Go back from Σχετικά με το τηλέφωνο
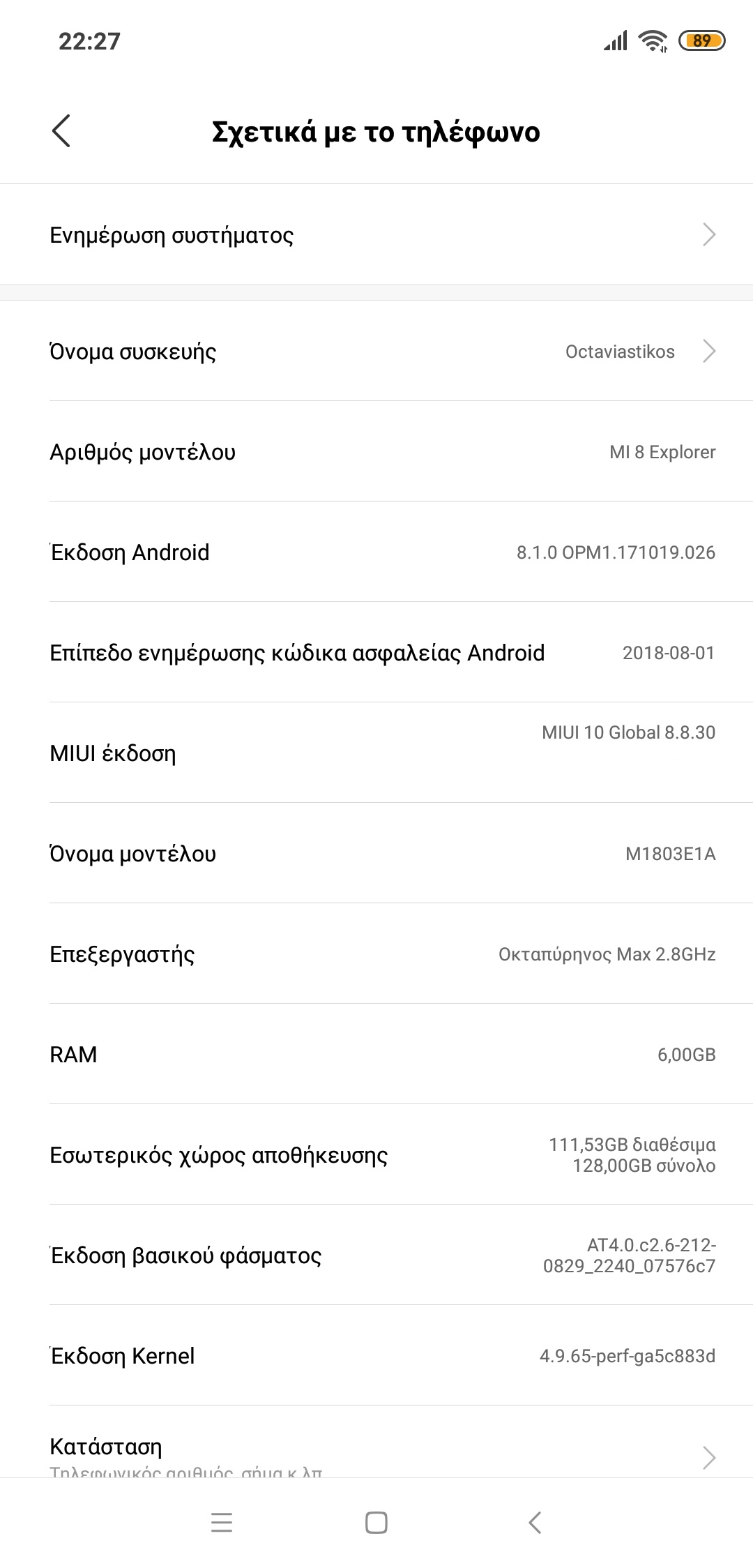 pyautogui.click(x=61, y=131)
